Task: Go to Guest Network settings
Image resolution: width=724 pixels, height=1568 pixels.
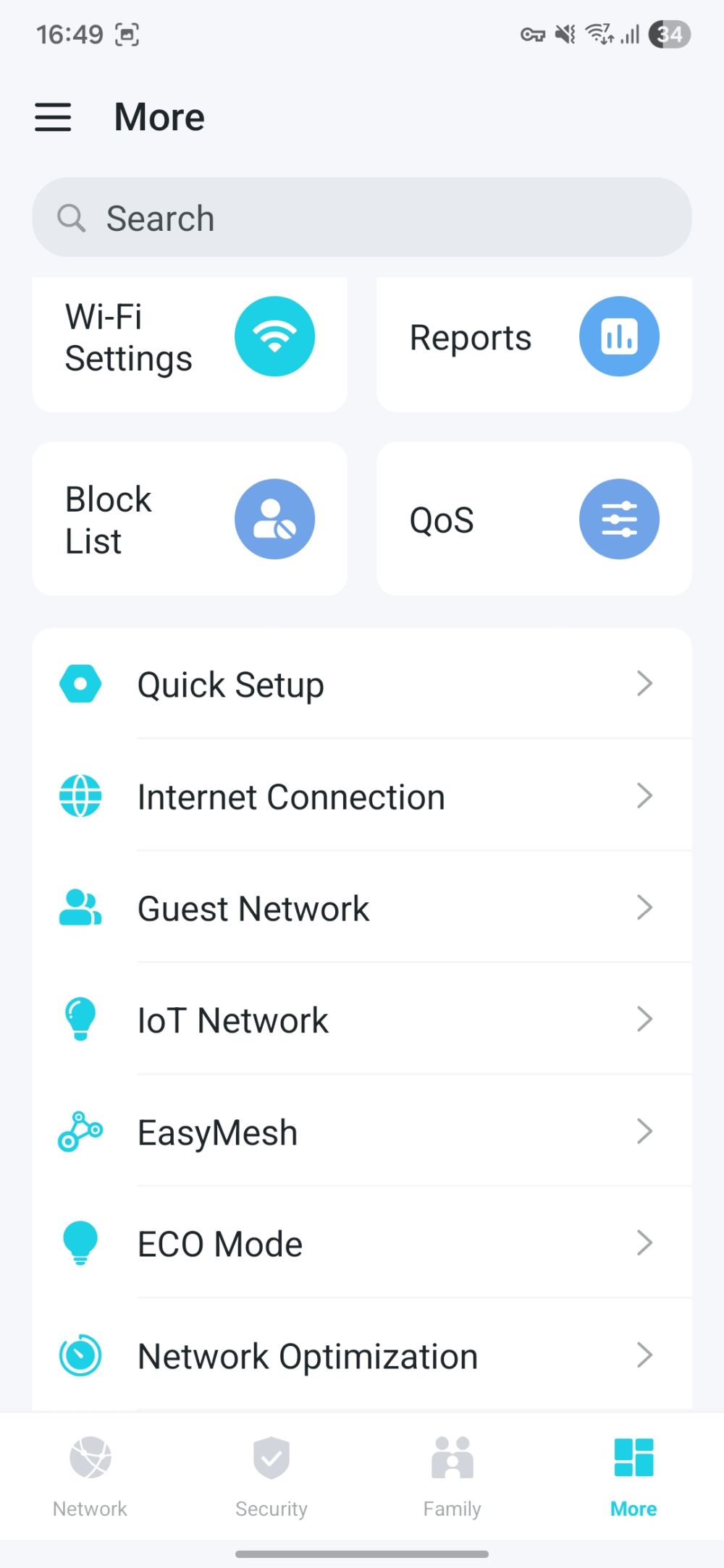Action: click(362, 908)
